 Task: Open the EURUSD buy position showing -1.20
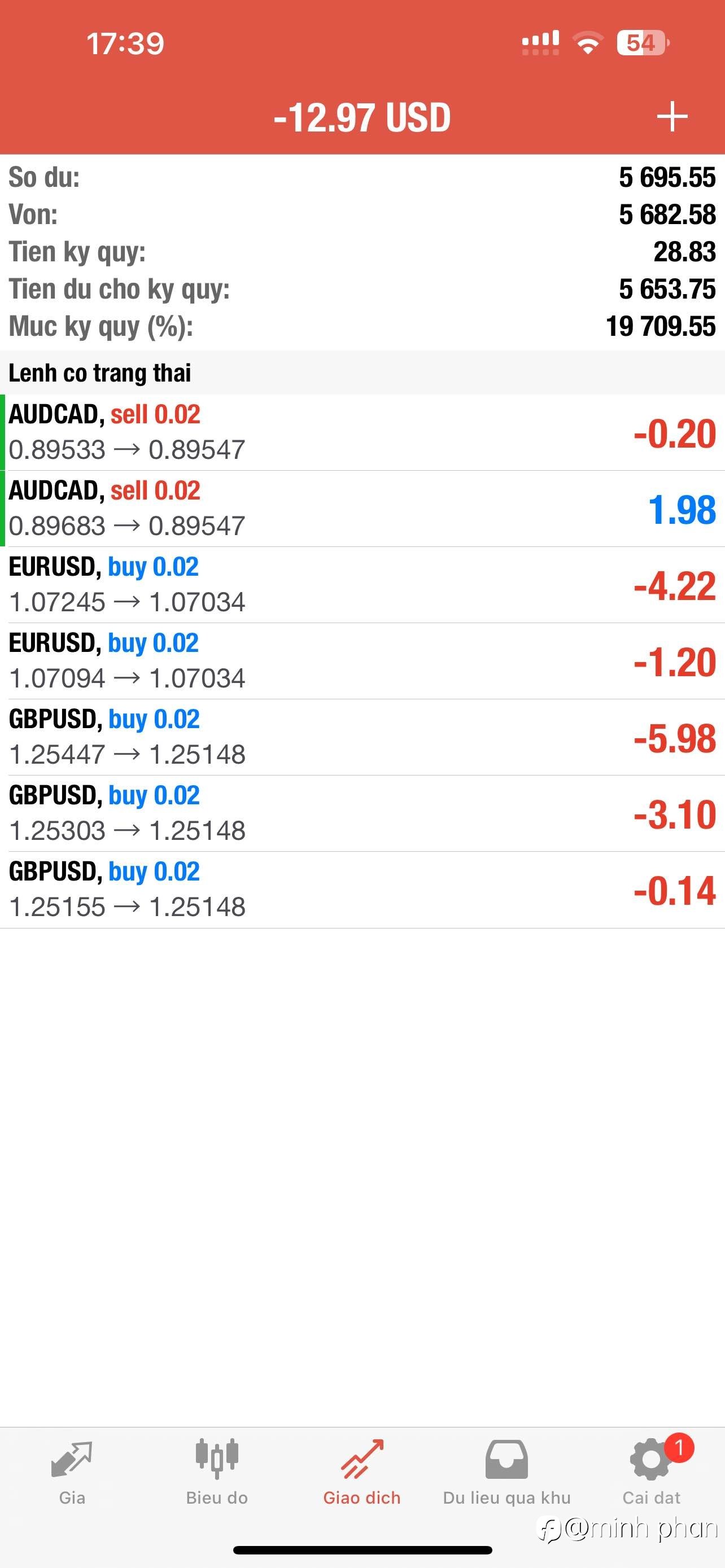[362, 660]
